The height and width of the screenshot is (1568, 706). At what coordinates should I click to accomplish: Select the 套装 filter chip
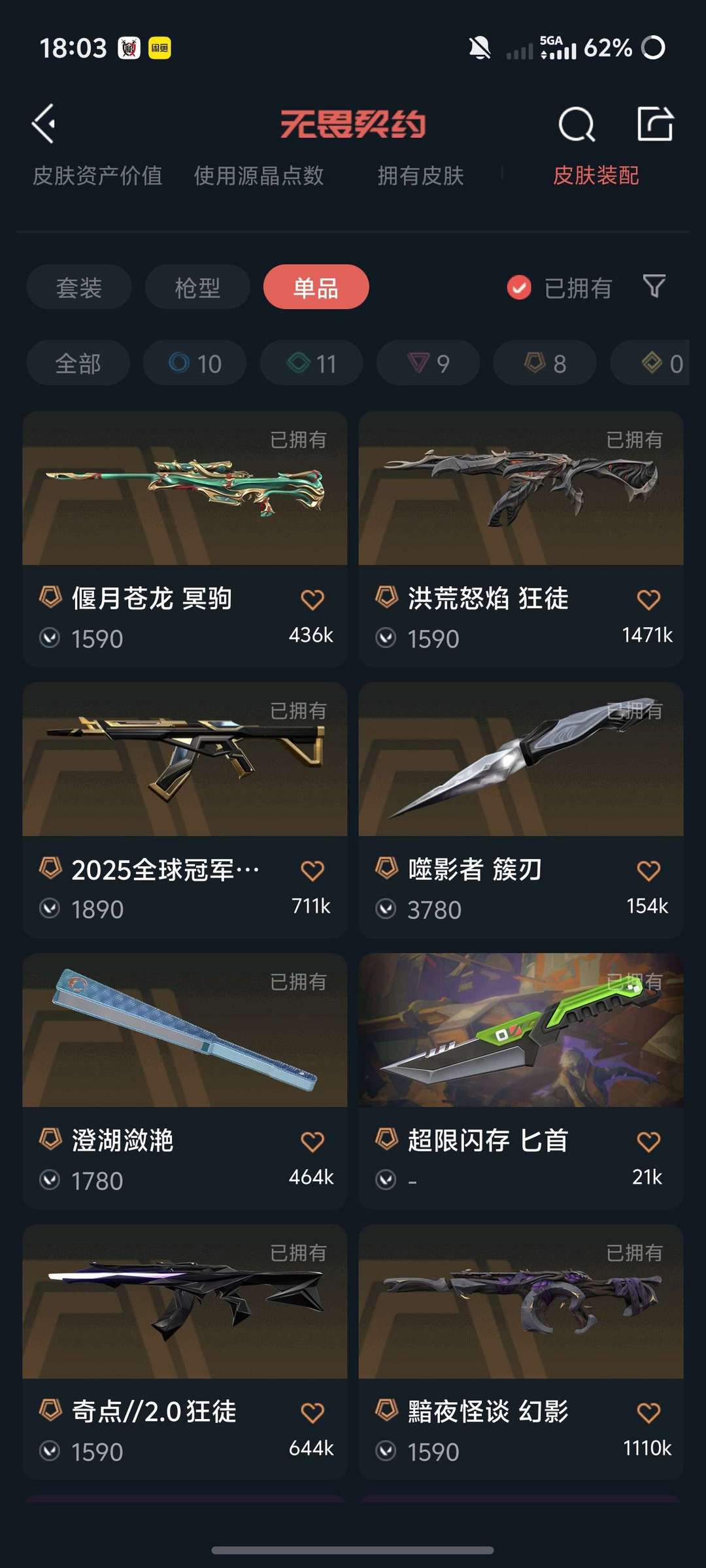tap(78, 287)
